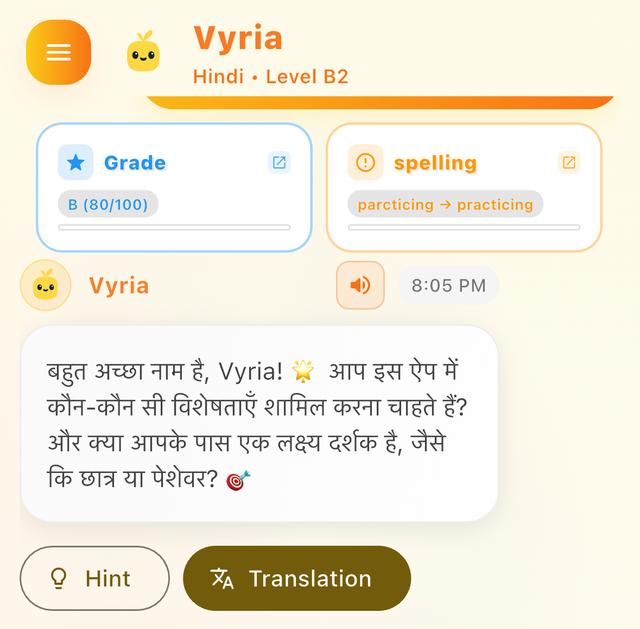Play audio for Vyria's message
Image resolution: width=640 pixels, height=629 pixels.
360,285
